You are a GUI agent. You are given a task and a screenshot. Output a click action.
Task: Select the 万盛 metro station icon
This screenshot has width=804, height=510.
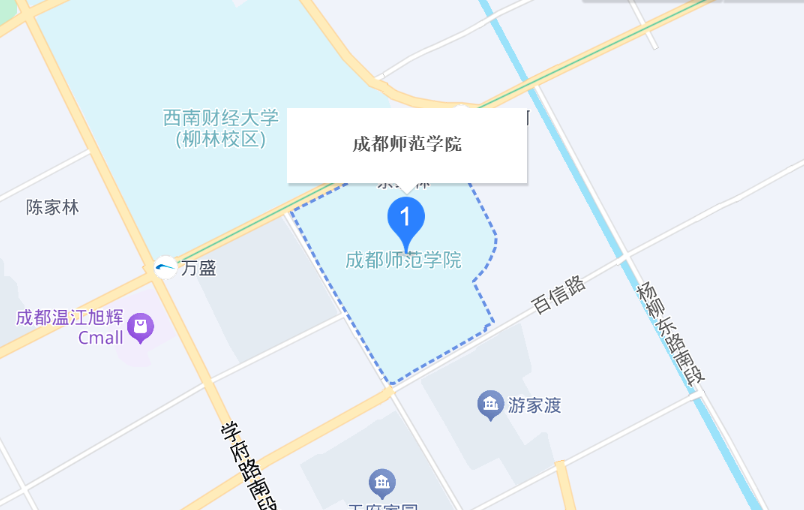(x=165, y=267)
